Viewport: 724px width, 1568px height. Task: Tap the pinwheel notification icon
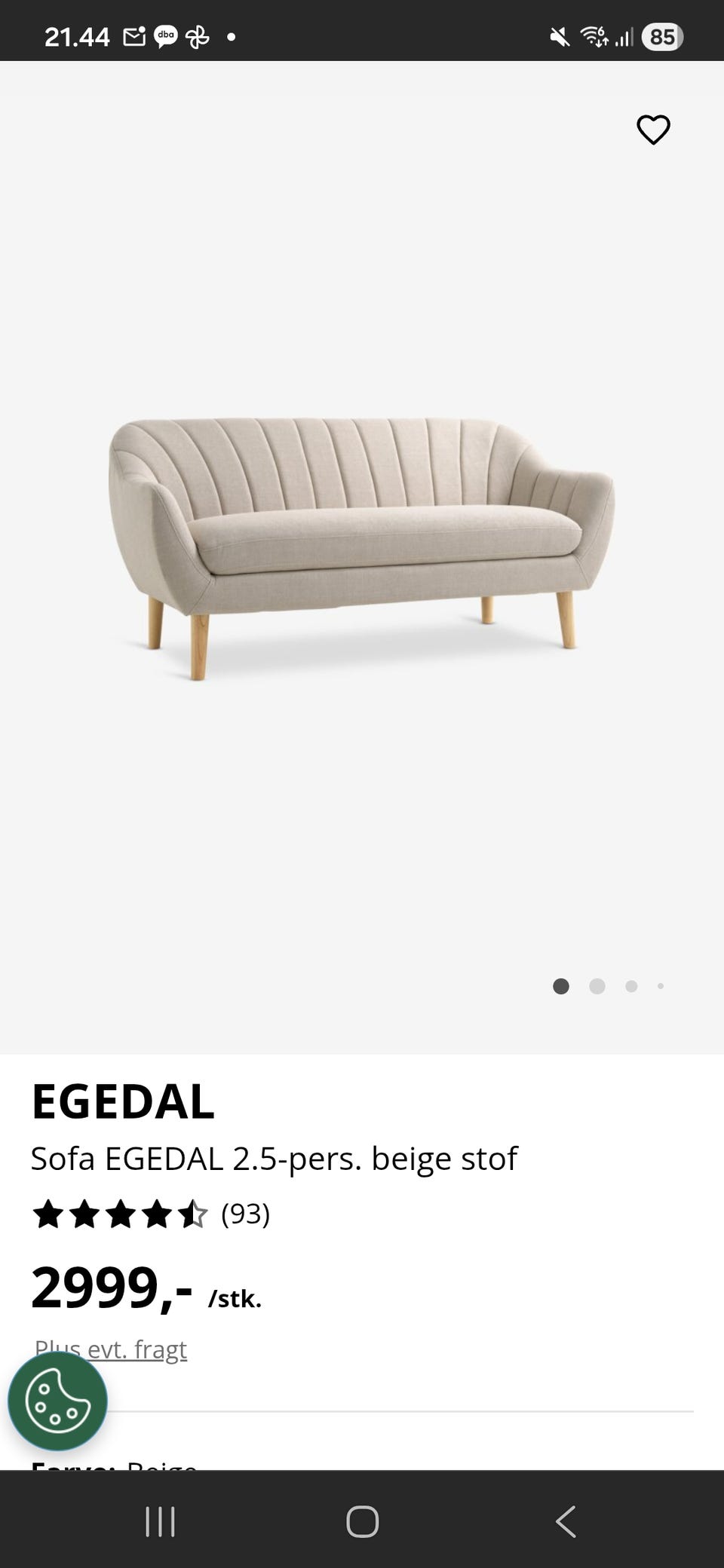198,34
